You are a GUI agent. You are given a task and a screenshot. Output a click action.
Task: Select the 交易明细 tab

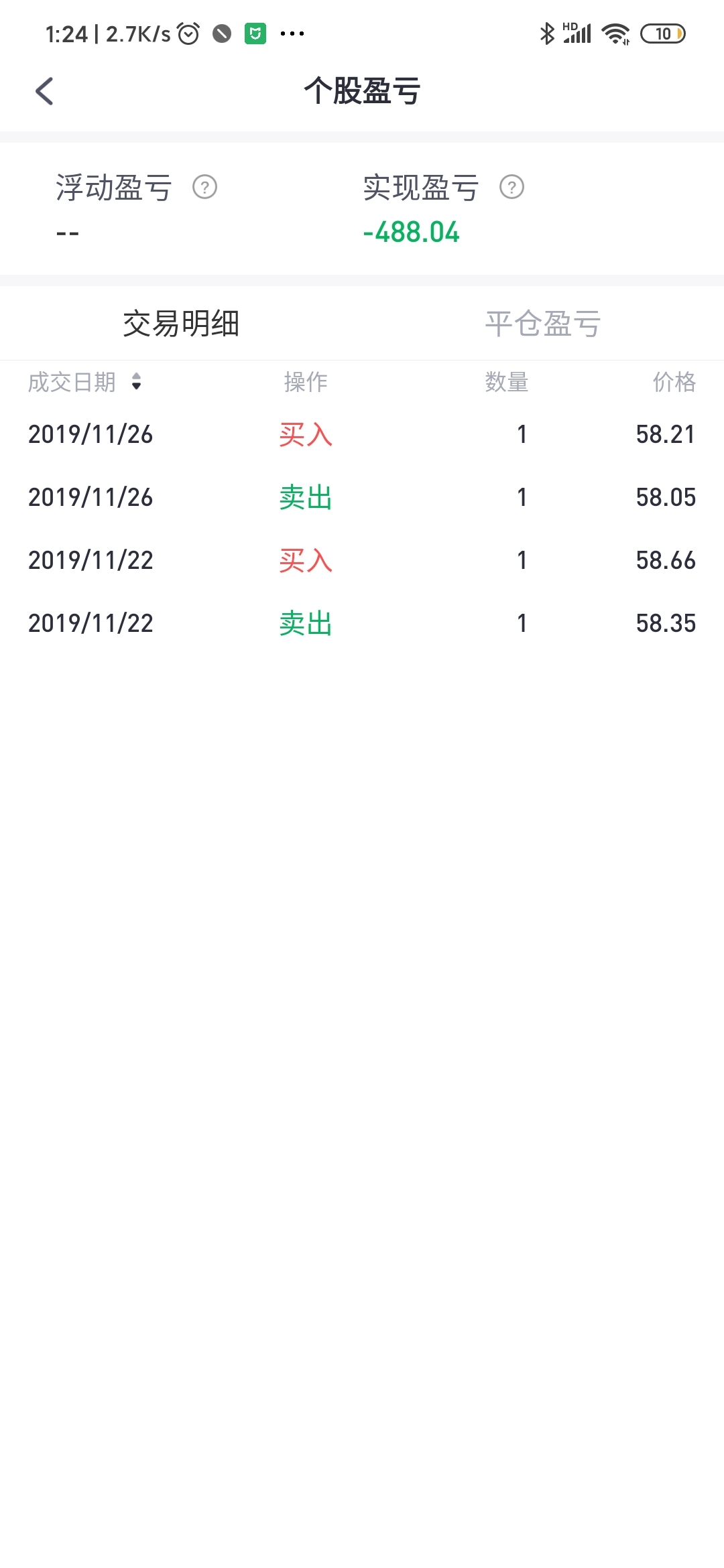pos(181,324)
